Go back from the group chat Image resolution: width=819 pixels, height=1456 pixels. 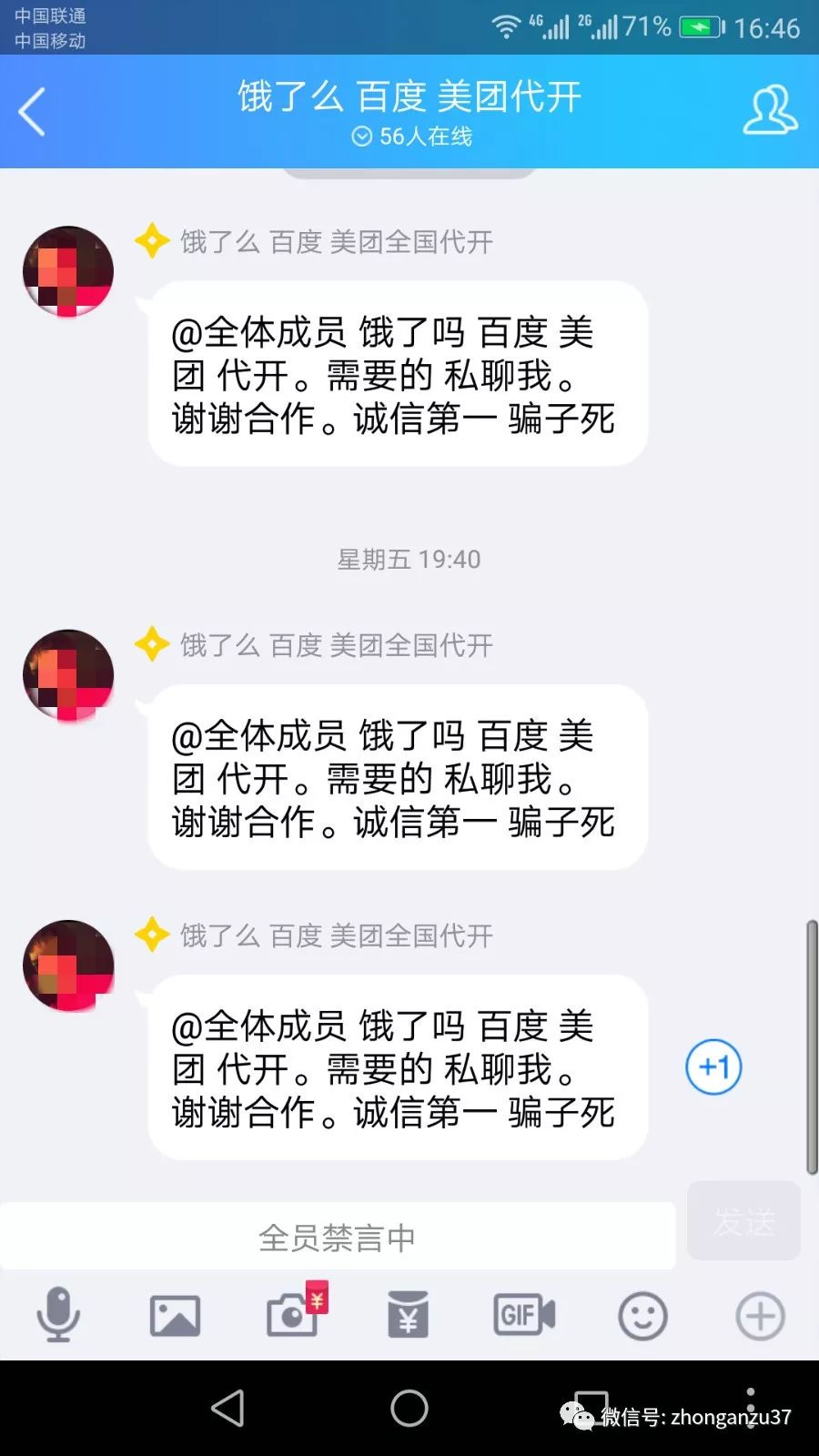[33, 113]
